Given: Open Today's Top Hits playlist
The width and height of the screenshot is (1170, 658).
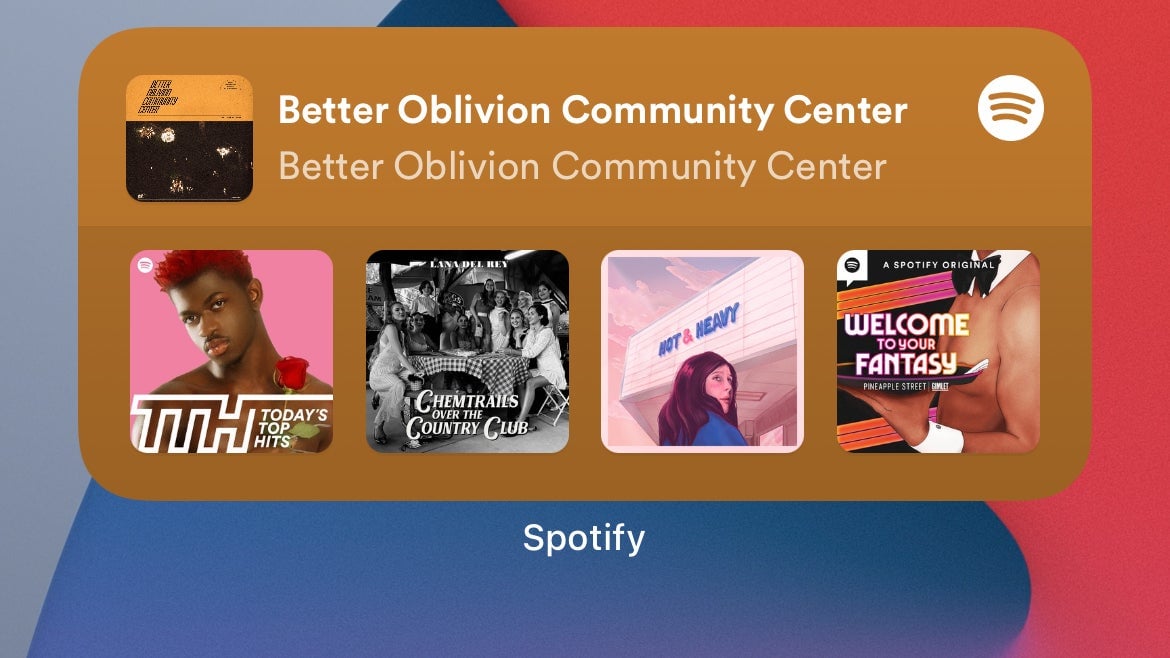Looking at the screenshot, I should 231,351.
